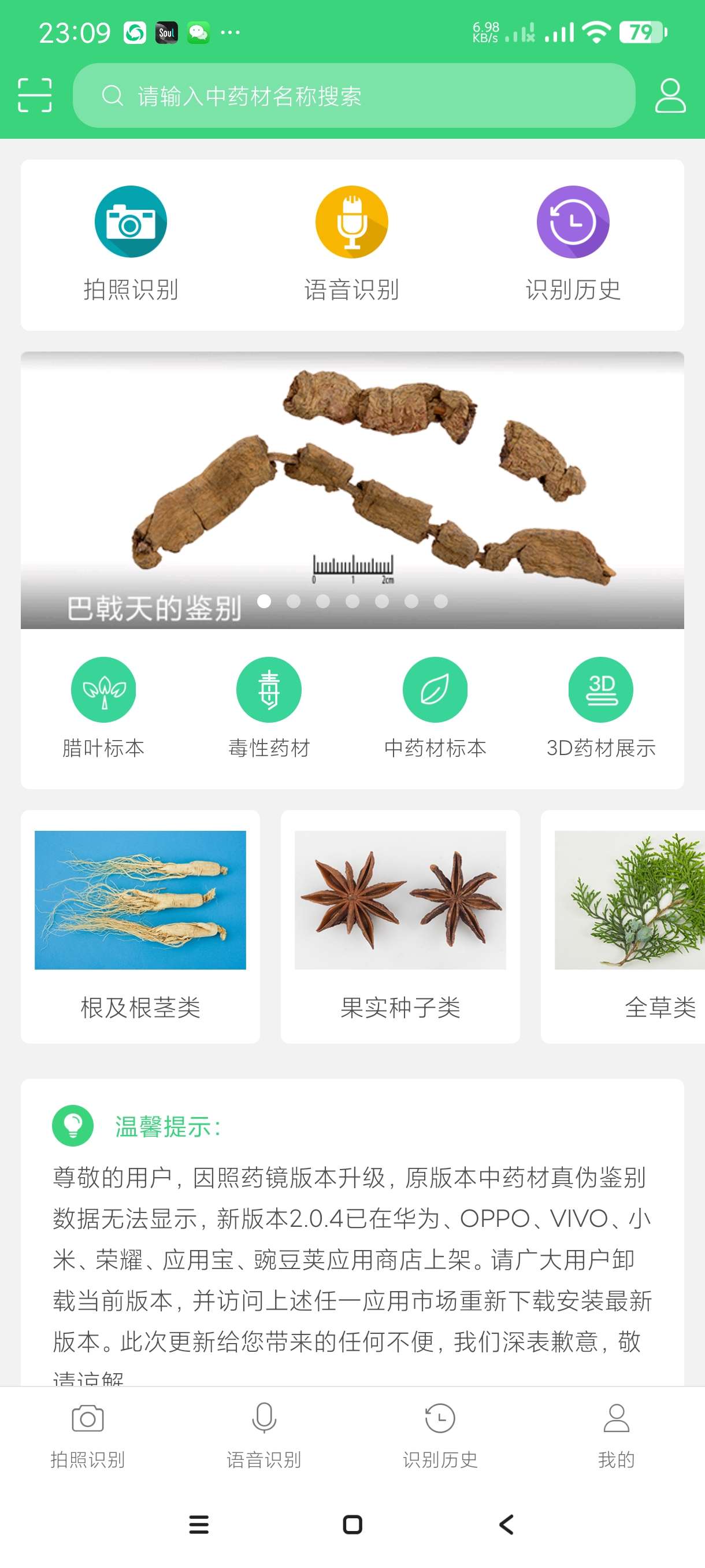Switch to the 拍照识别 bottom tab
Screen dimensions: 705x1568
pos(88,1434)
